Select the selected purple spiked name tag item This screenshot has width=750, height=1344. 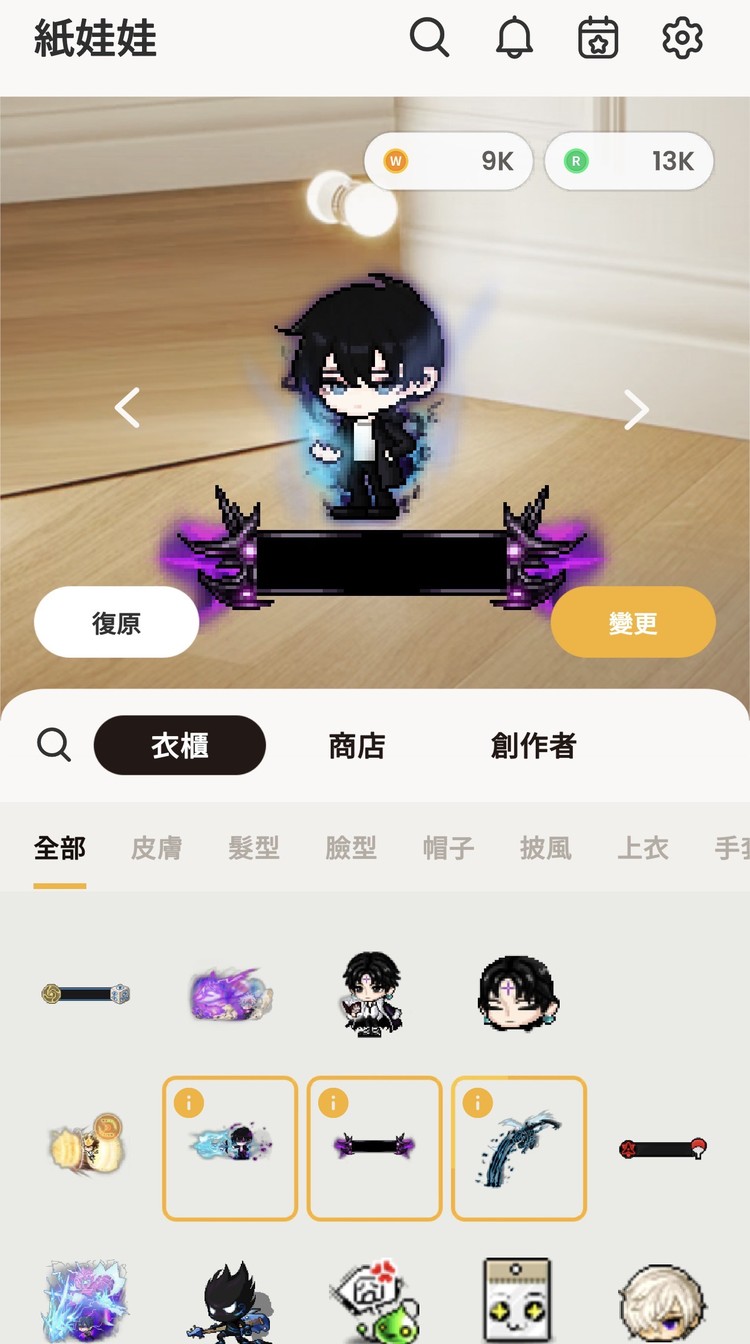[x=374, y=1148]
